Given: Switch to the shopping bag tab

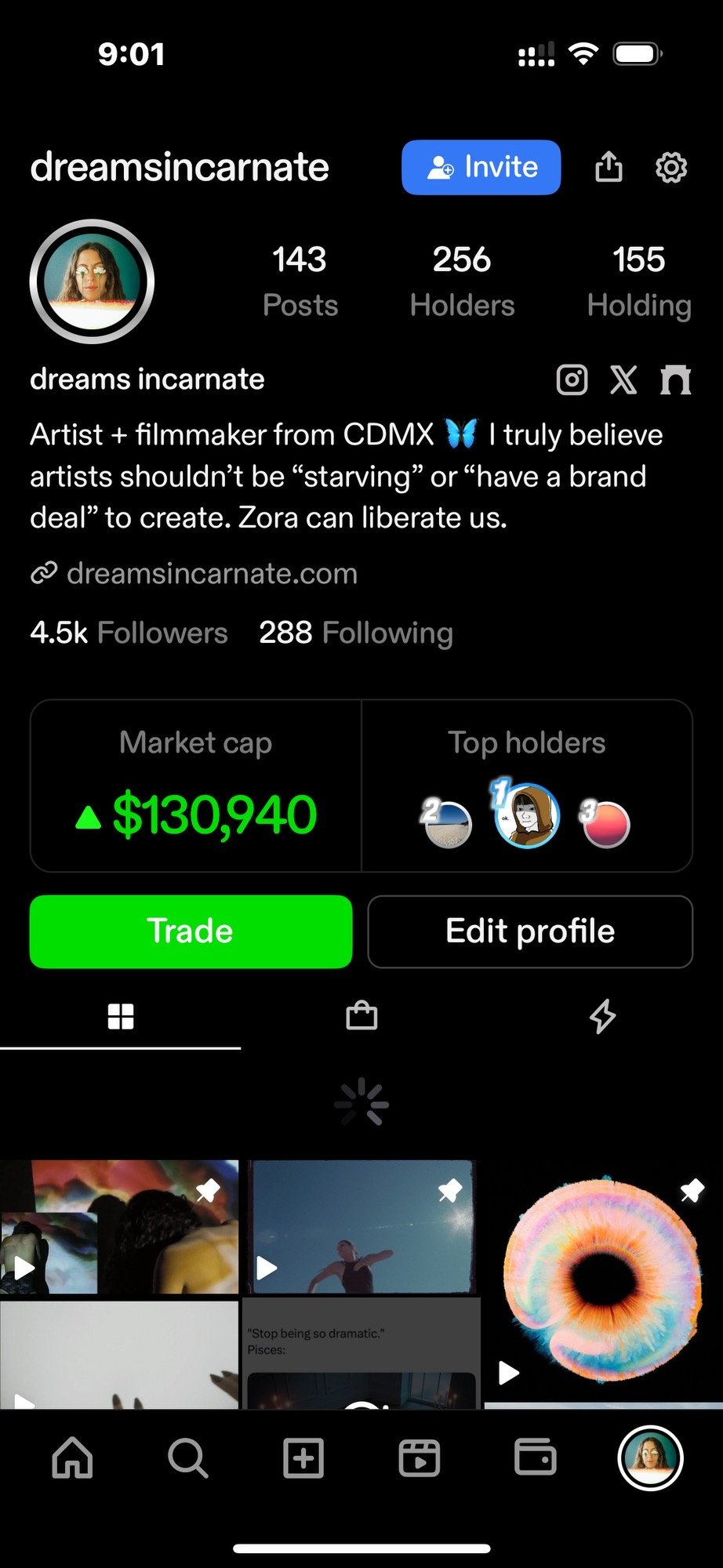Looking at the screenshot, I should point(361,1017).
